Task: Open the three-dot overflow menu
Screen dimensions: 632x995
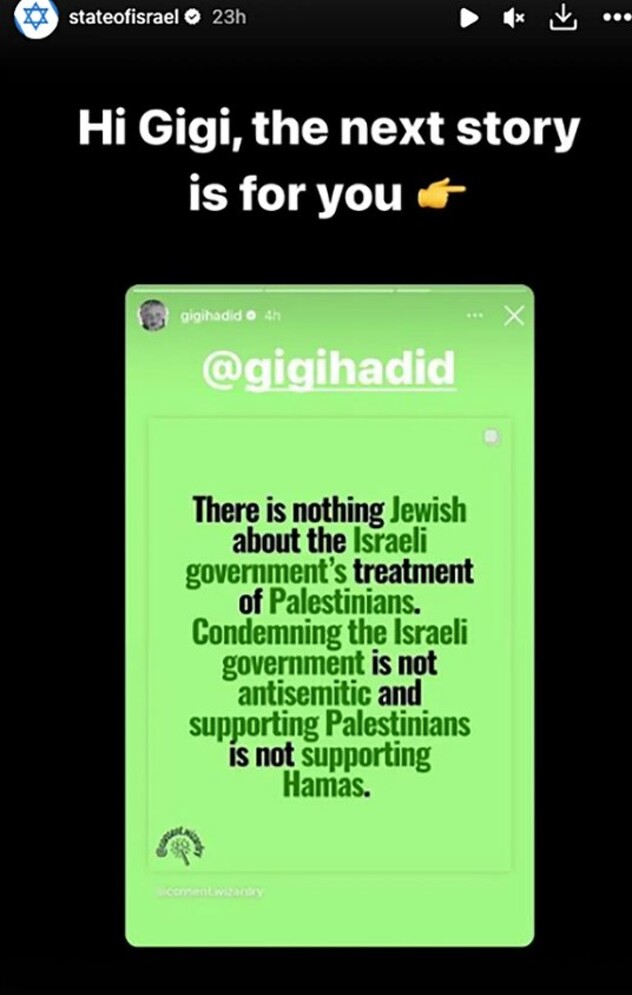Action: tap(614, 18)
